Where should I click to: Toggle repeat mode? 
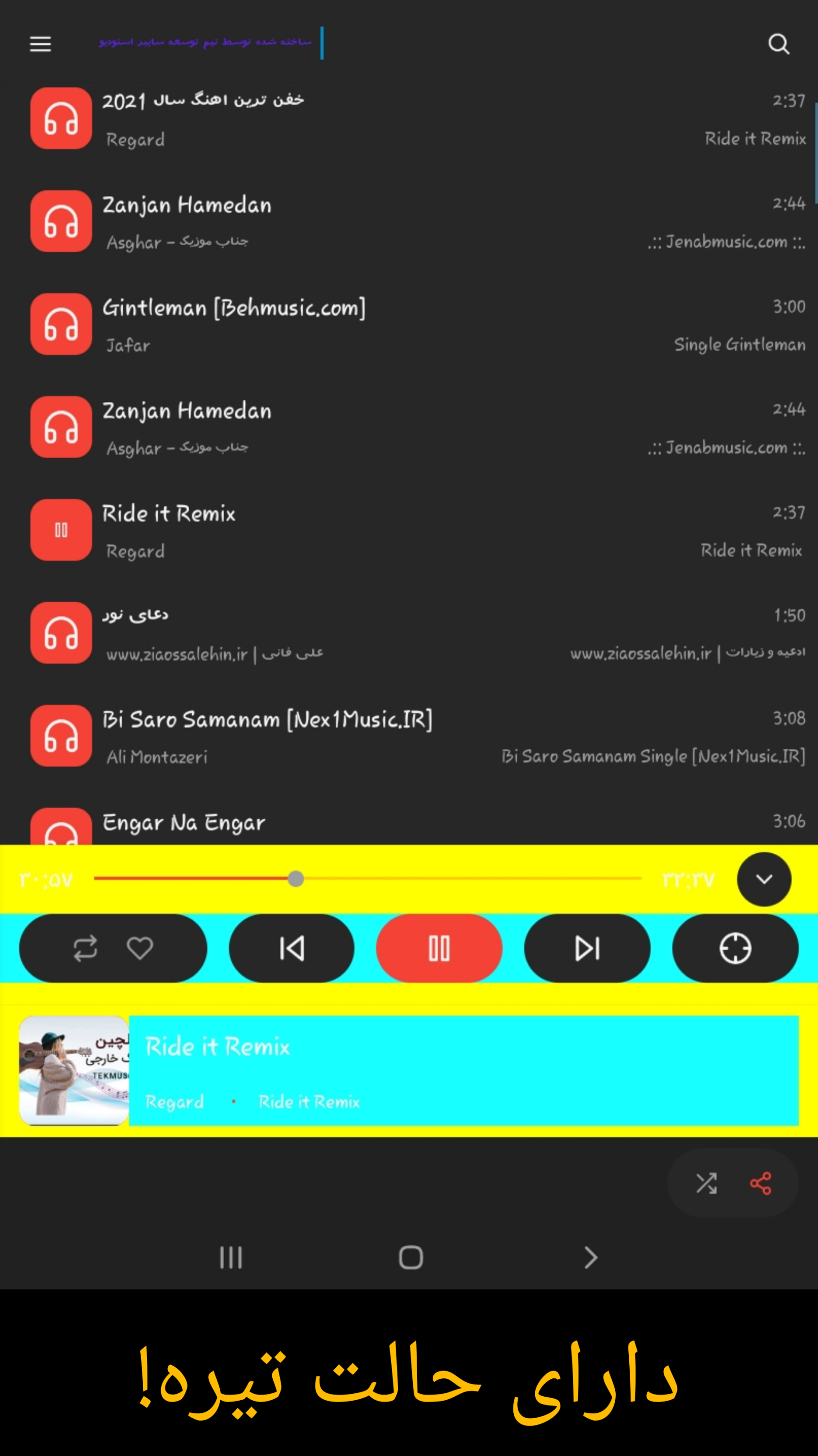coord(85,948)
